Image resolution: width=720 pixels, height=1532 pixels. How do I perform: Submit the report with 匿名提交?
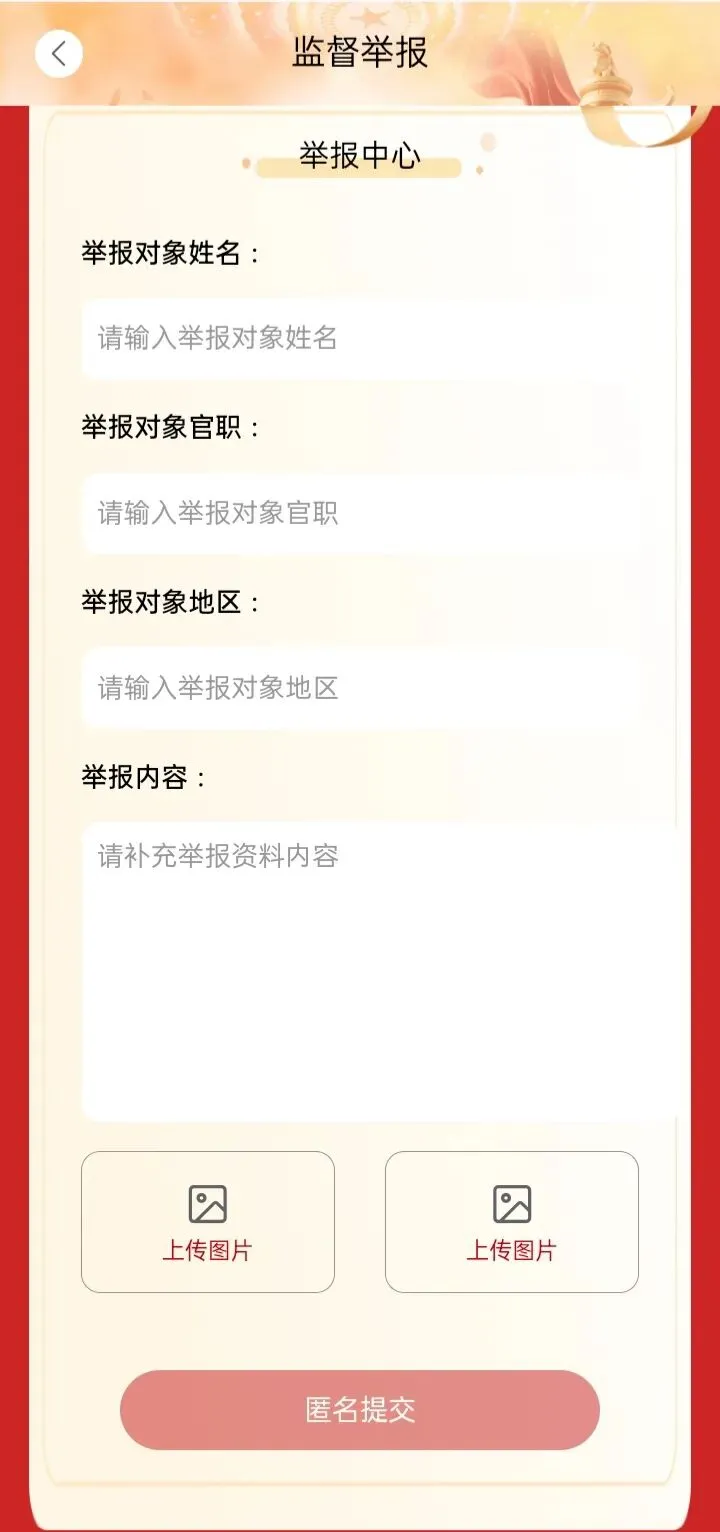point(360,1410)
